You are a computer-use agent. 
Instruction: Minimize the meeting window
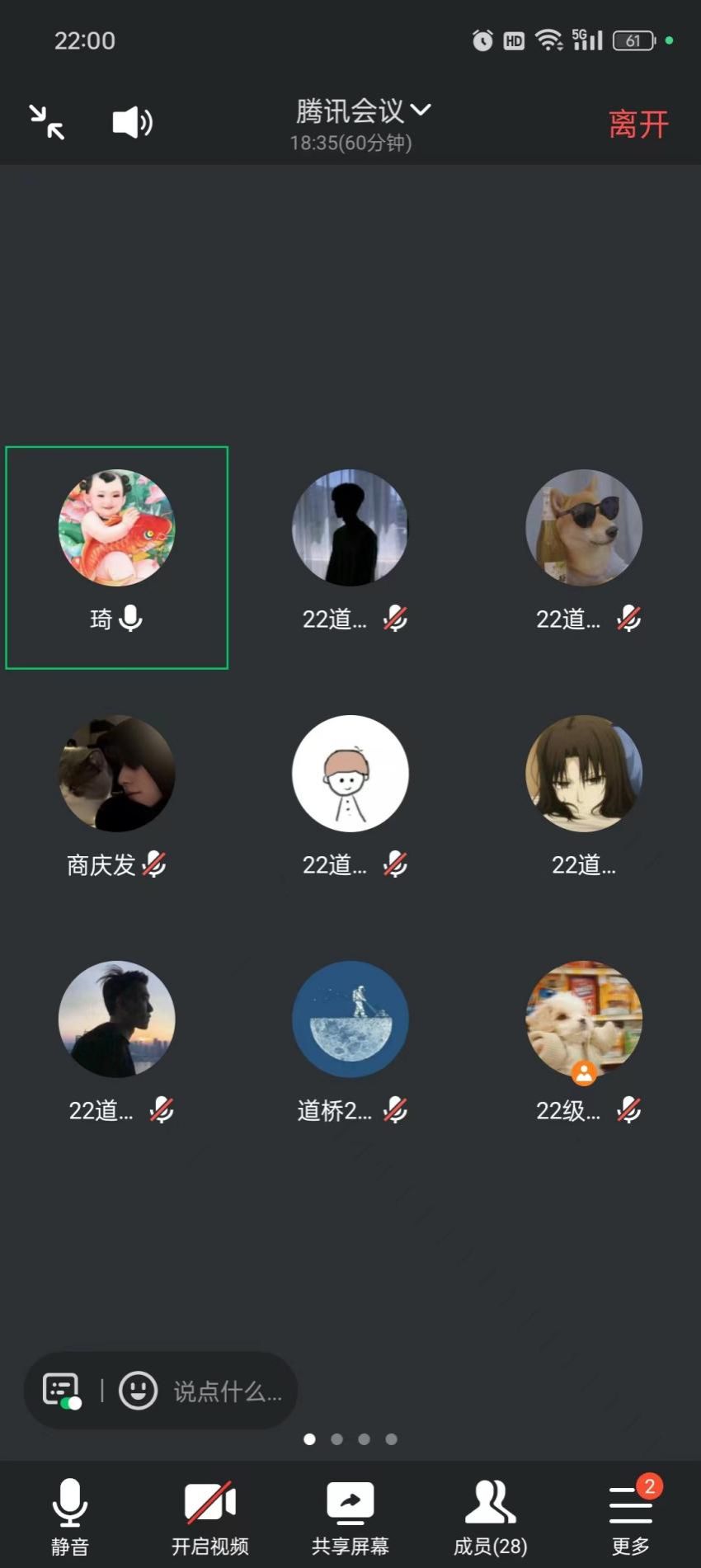47,122
